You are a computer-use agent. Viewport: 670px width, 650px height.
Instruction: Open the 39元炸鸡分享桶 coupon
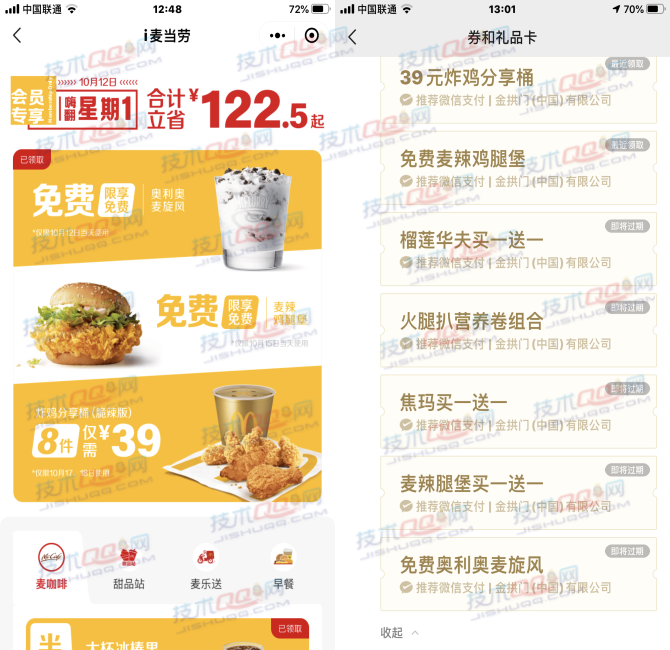pos(517,86)
